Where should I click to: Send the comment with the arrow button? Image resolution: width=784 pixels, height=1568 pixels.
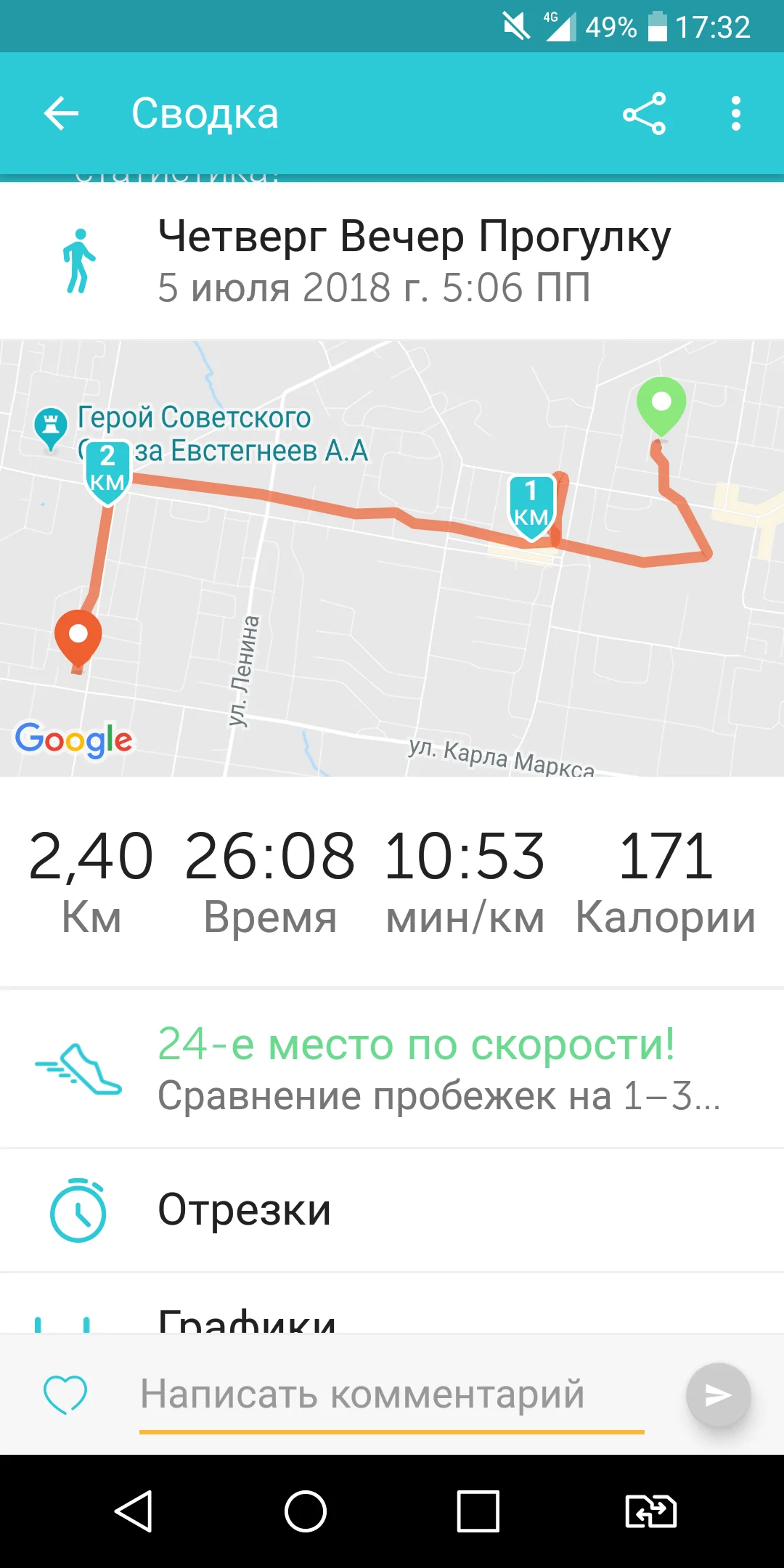click(x=718, y=1395)
